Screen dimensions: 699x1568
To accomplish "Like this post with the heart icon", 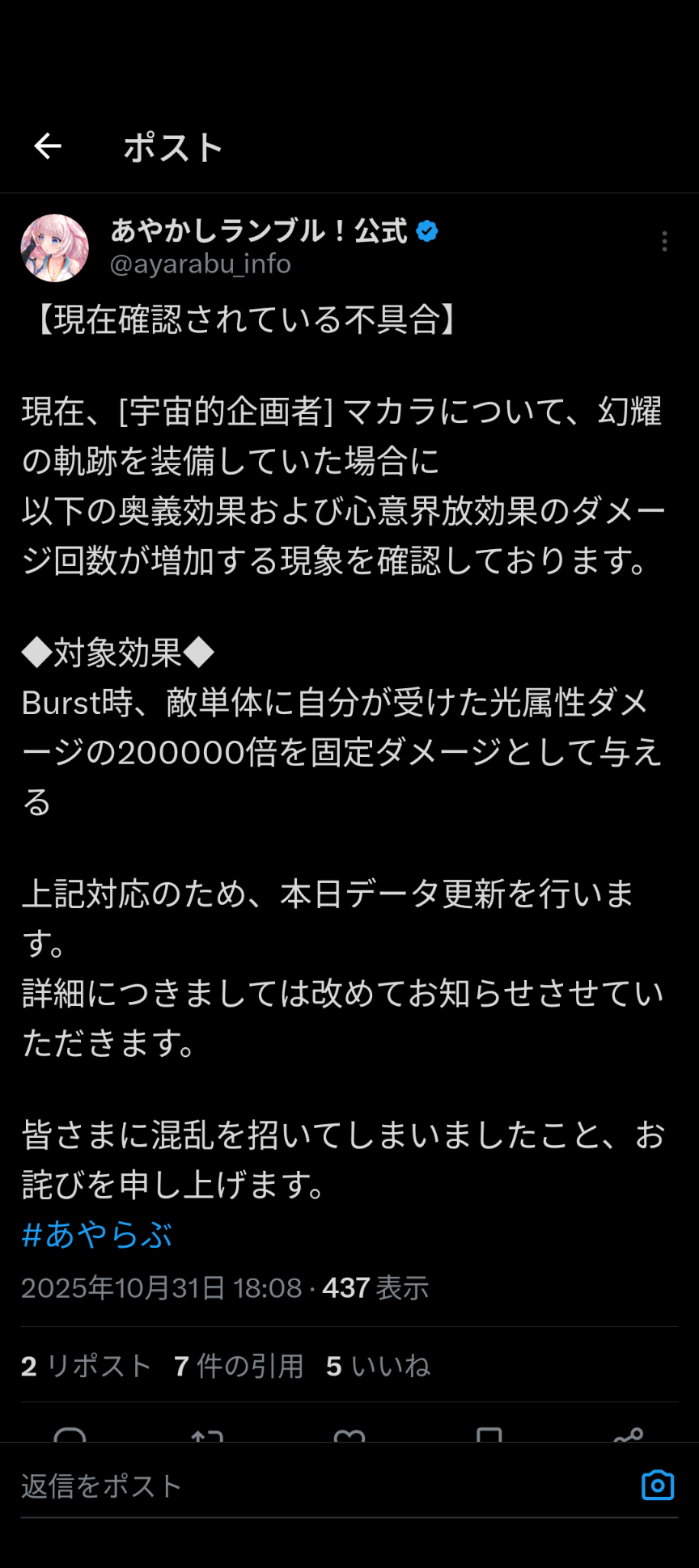I will 349,1435.
